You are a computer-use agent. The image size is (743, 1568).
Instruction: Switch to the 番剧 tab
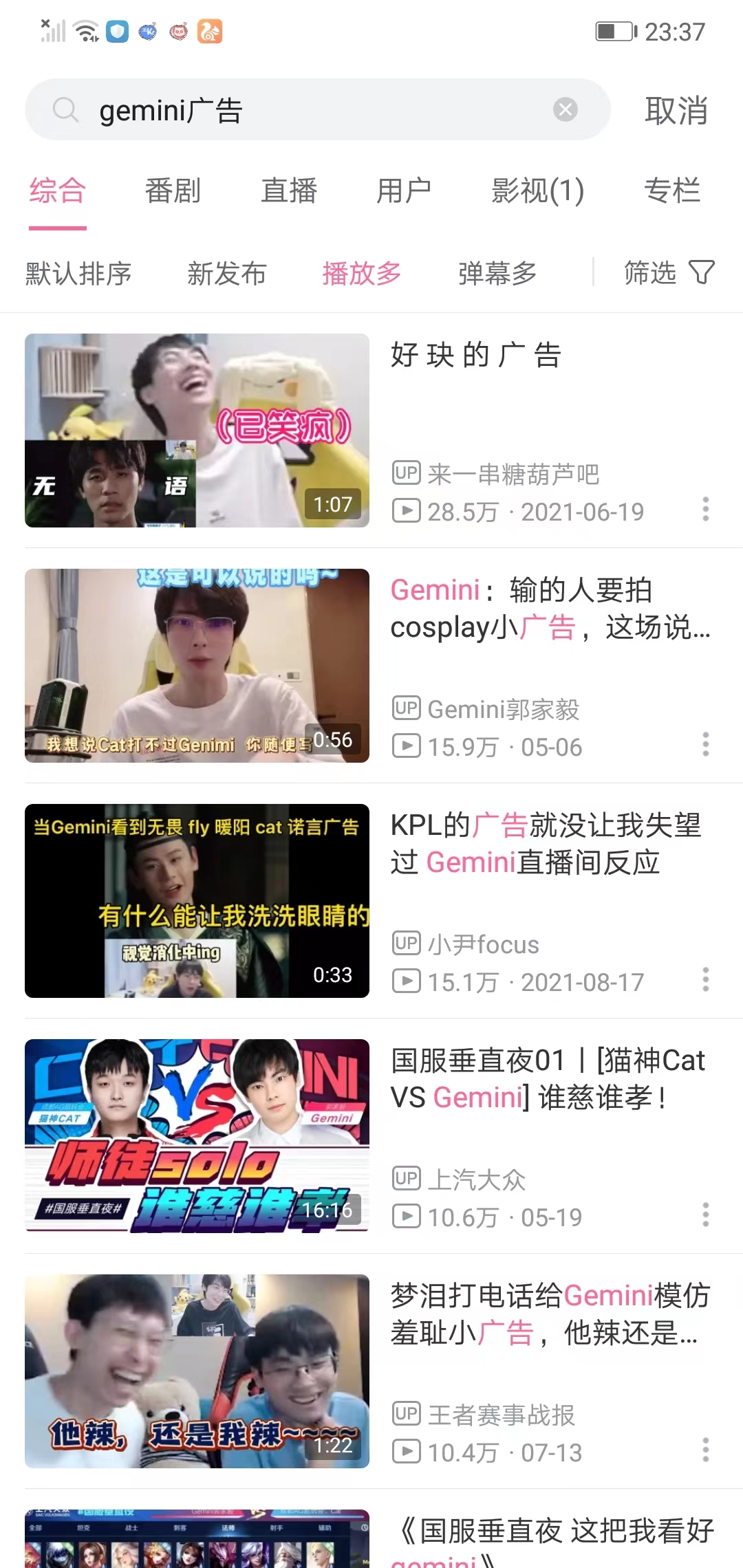click(x=173, y=190)
